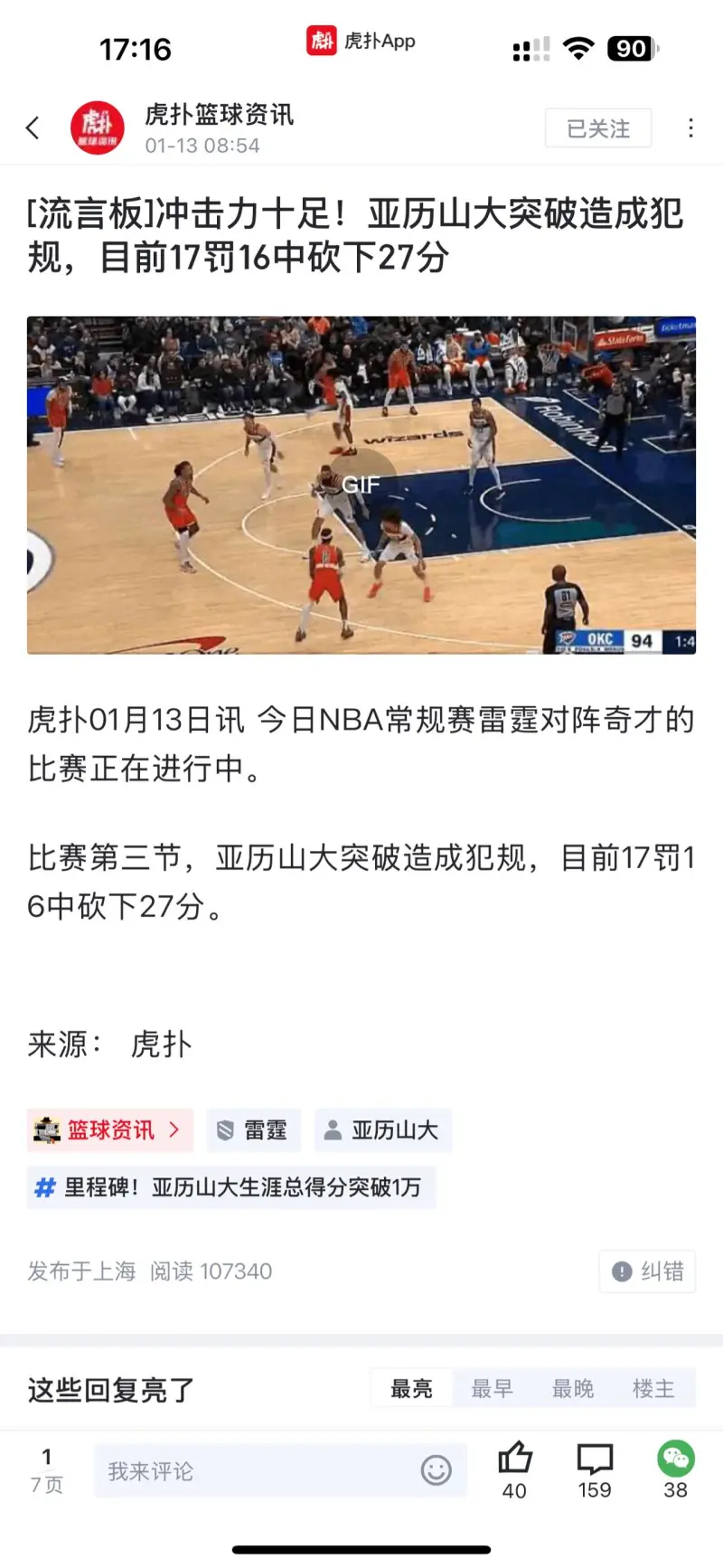Sort replies by 最早
Image resolution: width=723 pixels, height=1568 pixels.
pos(492,1388)
